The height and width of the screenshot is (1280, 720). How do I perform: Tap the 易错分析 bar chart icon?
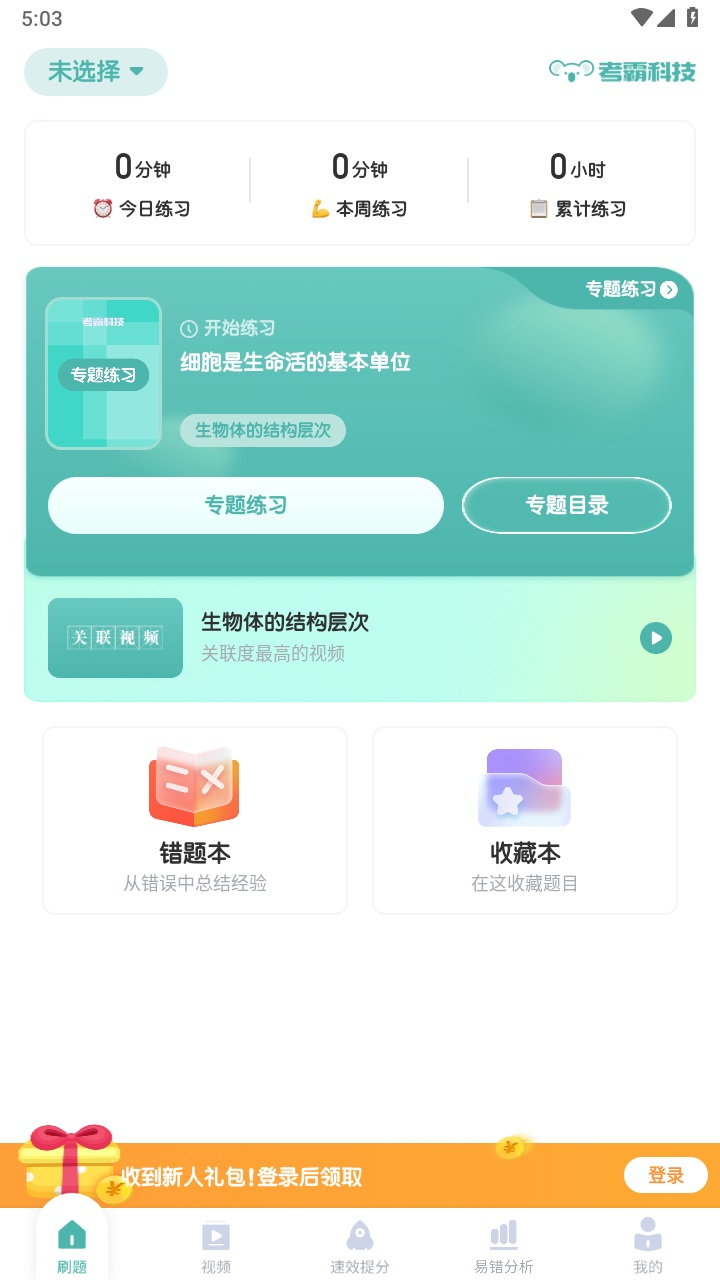point(504,1236)
